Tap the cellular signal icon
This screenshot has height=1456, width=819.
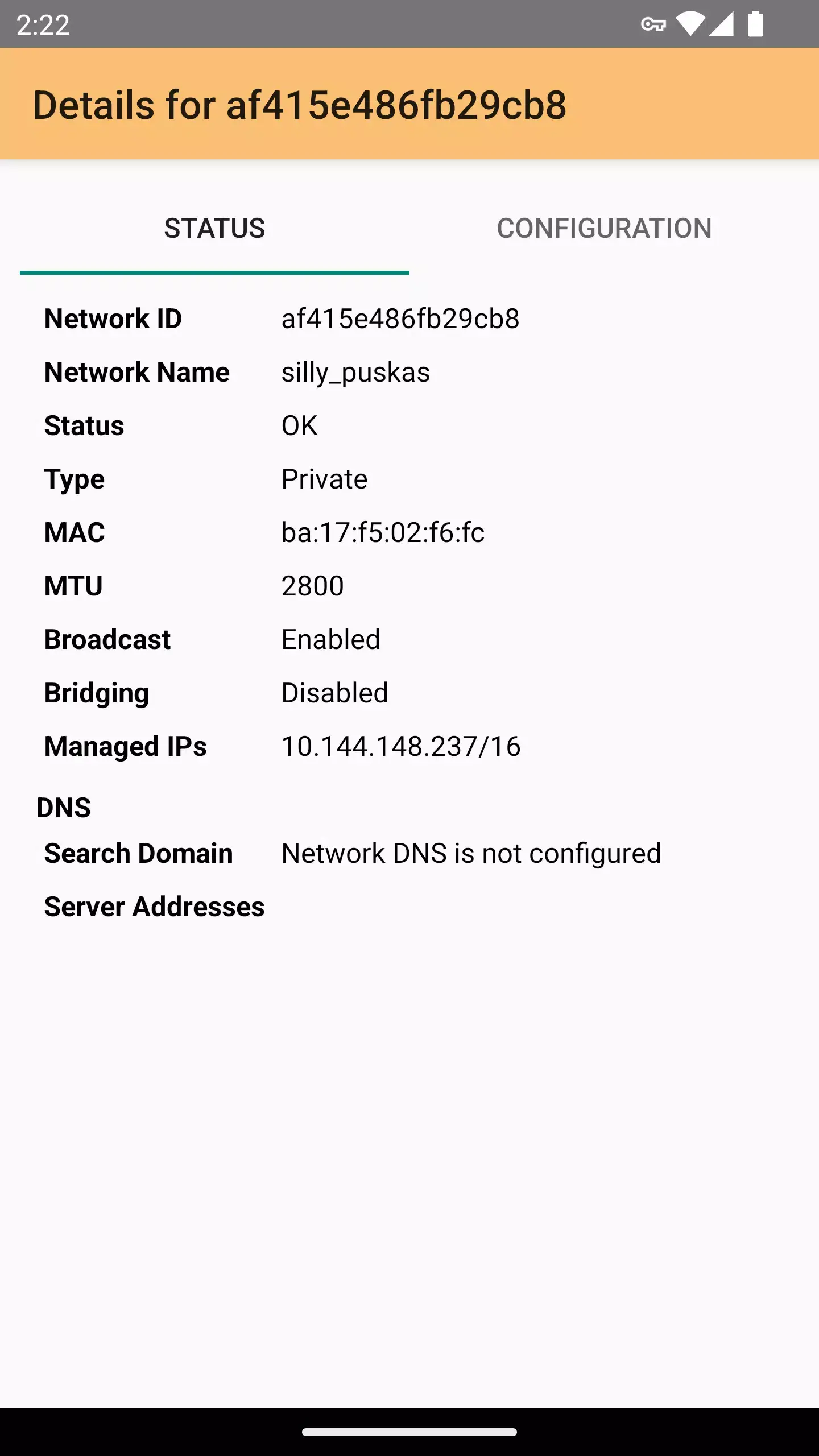click(x=721, y=24)
